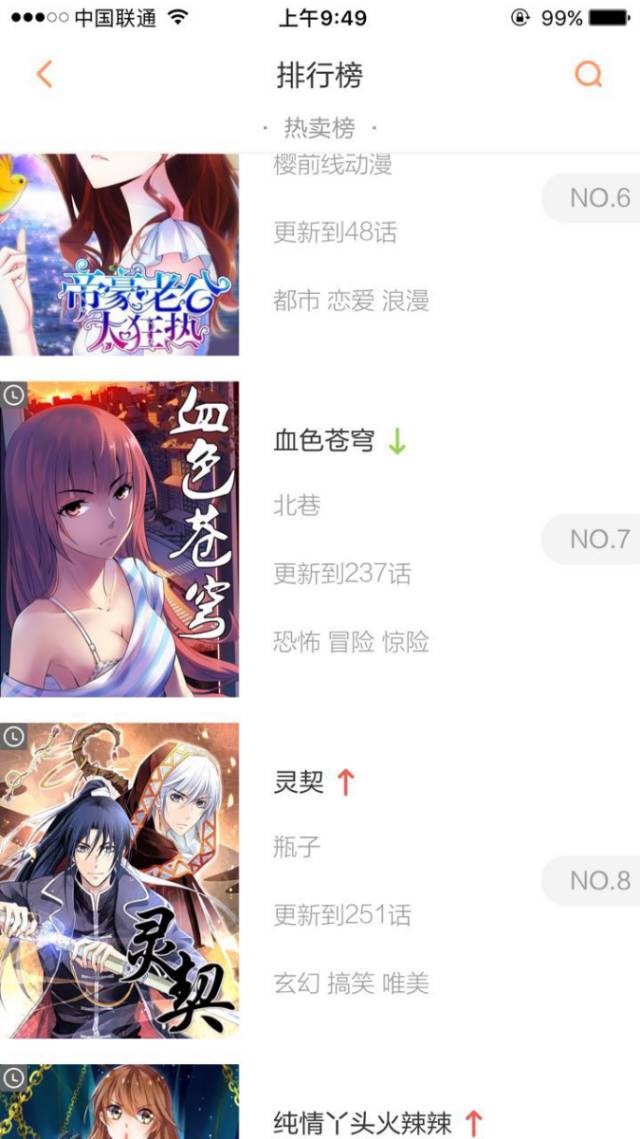Open the 血色苍穹 comic cover
640x1139 pixels.
[119, 539]
